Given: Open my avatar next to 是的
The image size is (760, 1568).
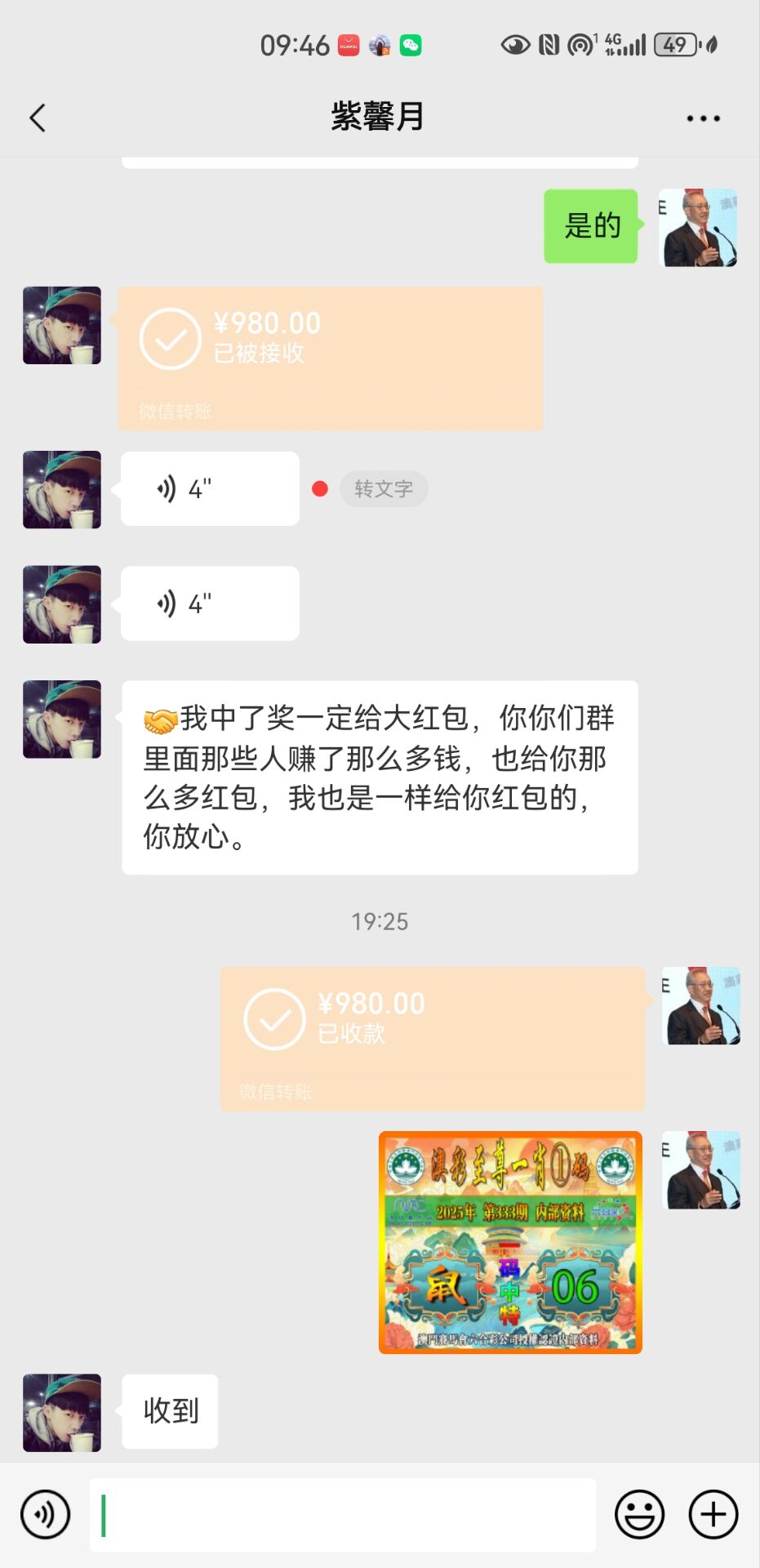Looking at the screenshot, I should click(698, 228).
